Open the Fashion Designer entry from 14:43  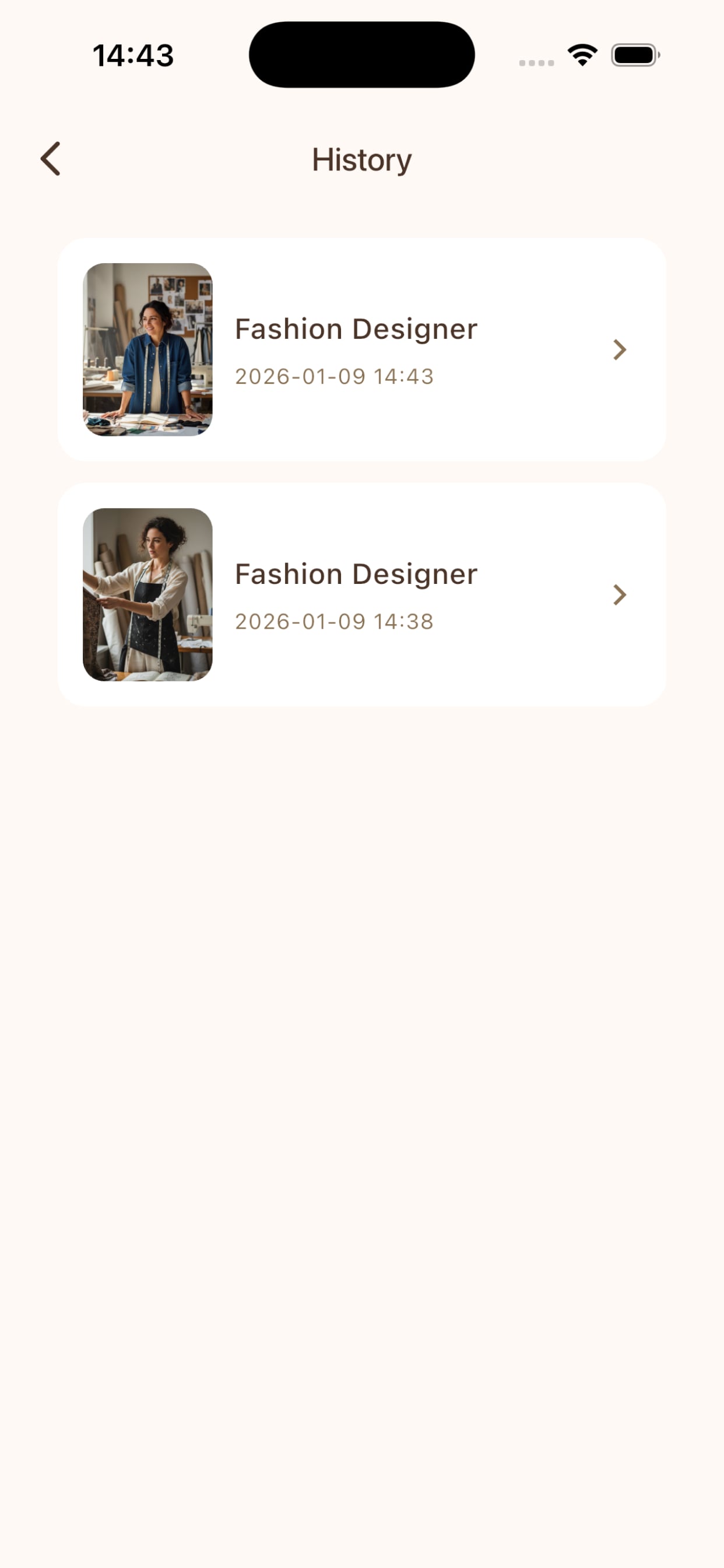tap(361, 349)
